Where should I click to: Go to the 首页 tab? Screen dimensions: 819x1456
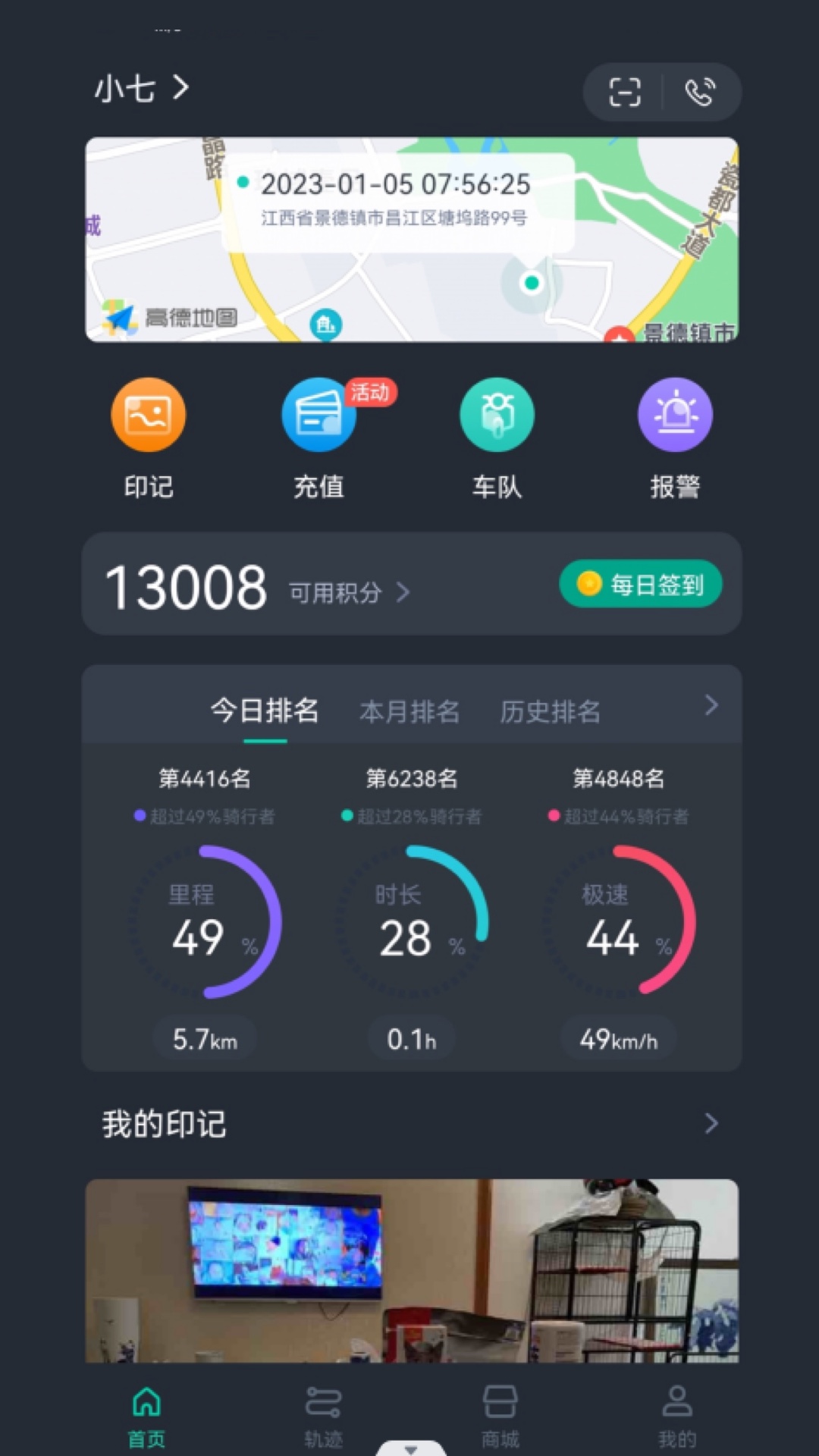[x=146, y=1417]
